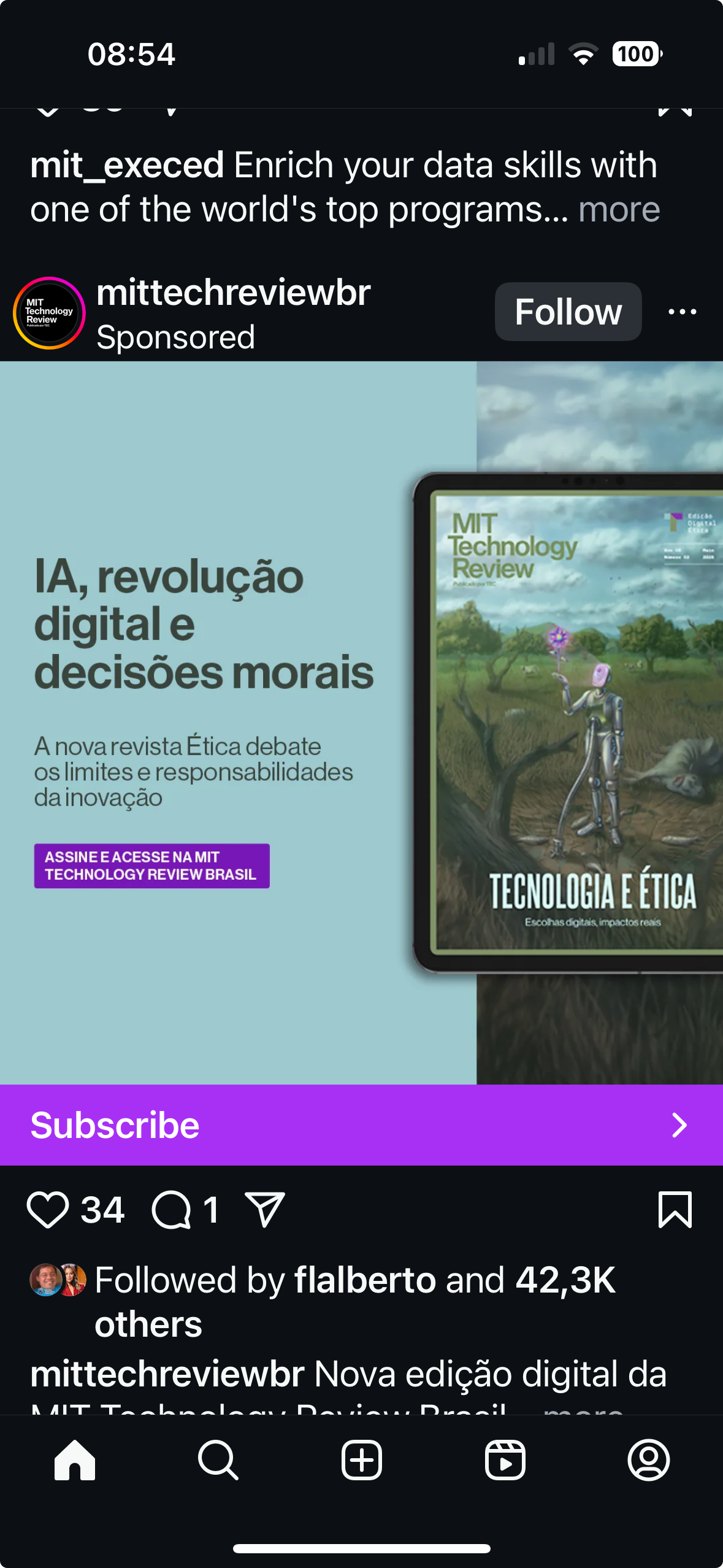This screenshot has height=1568, width=723.
Task: Open the Profile tab
Action: 648,1461
